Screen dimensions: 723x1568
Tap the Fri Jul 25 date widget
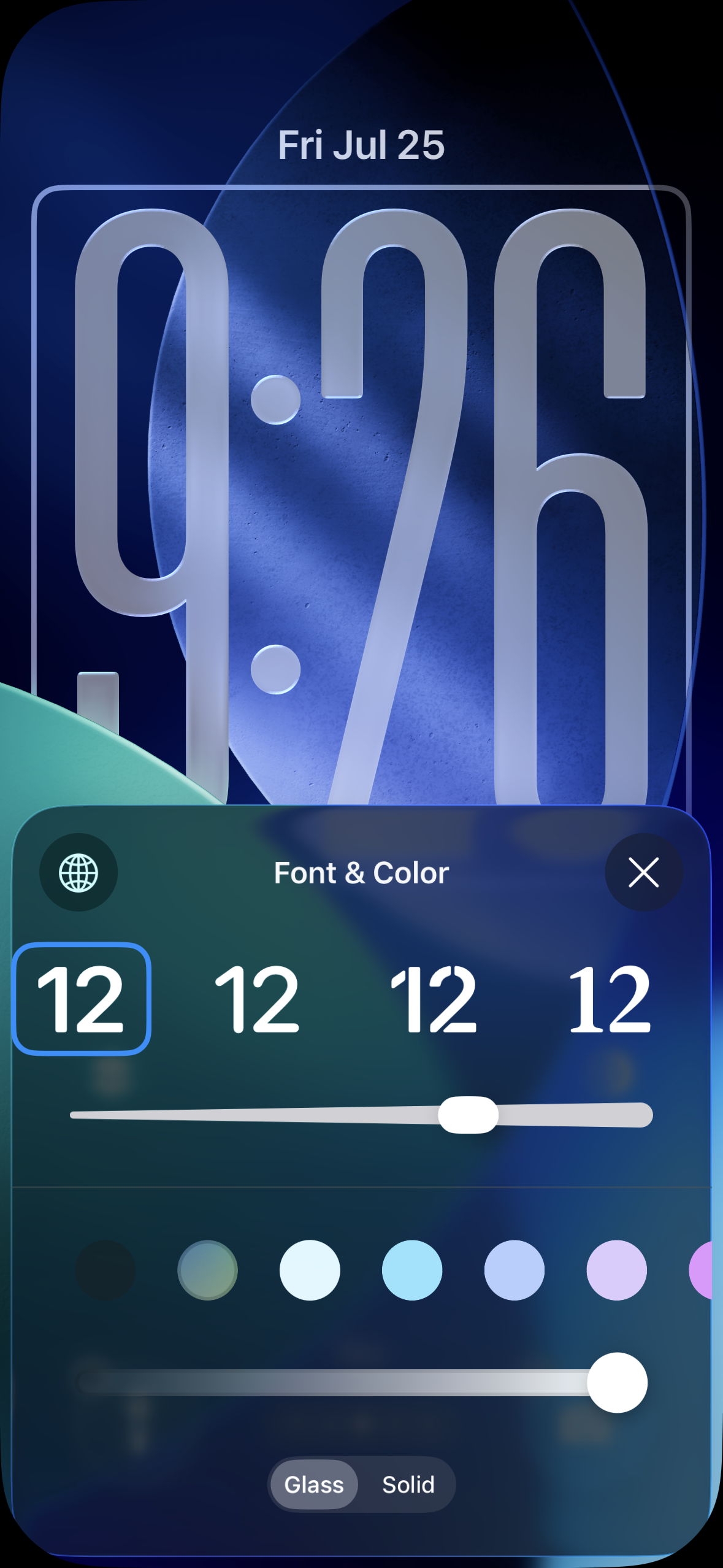pos(361,145)
